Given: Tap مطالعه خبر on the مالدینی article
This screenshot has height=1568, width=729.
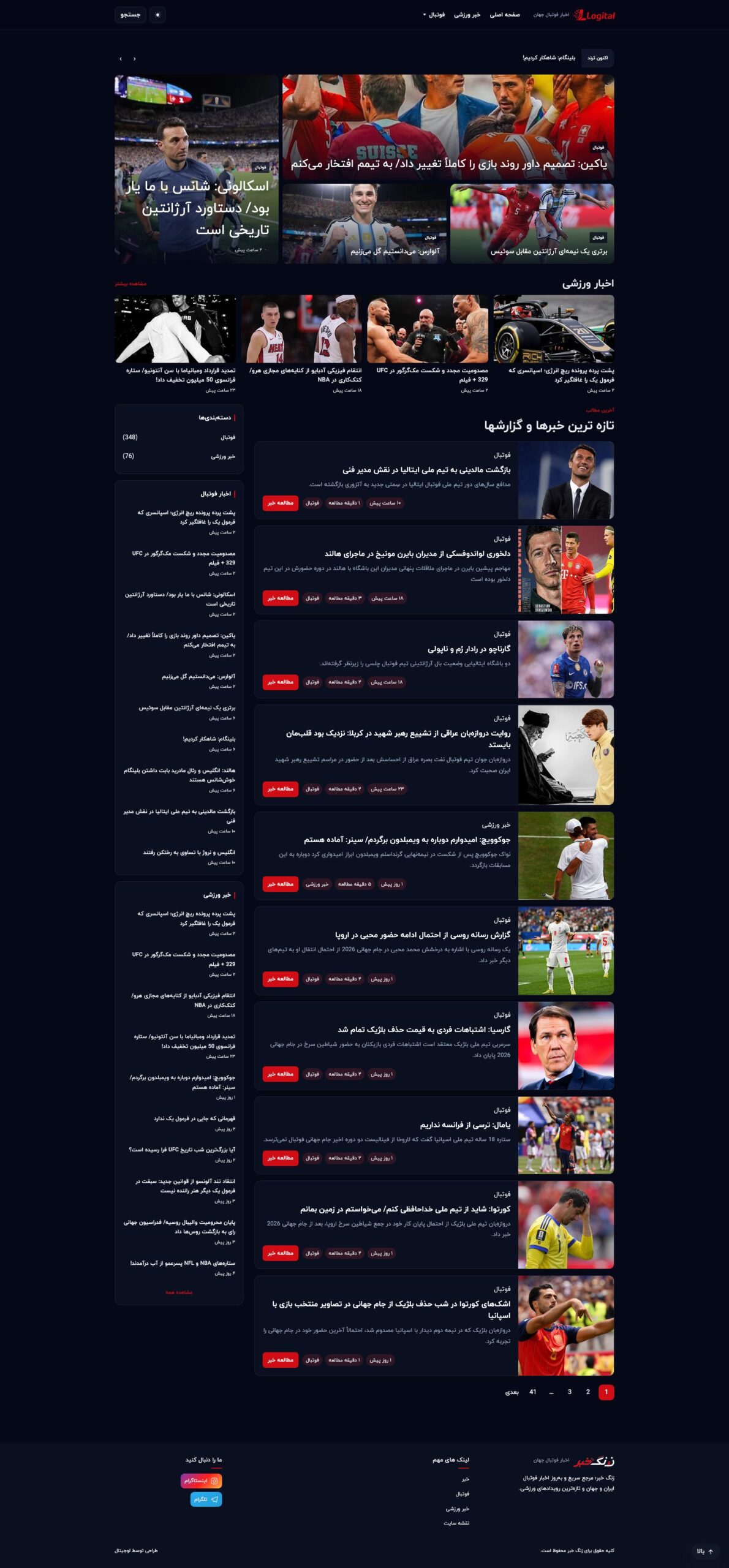Looking at the screenshot, I should point(281,503).
